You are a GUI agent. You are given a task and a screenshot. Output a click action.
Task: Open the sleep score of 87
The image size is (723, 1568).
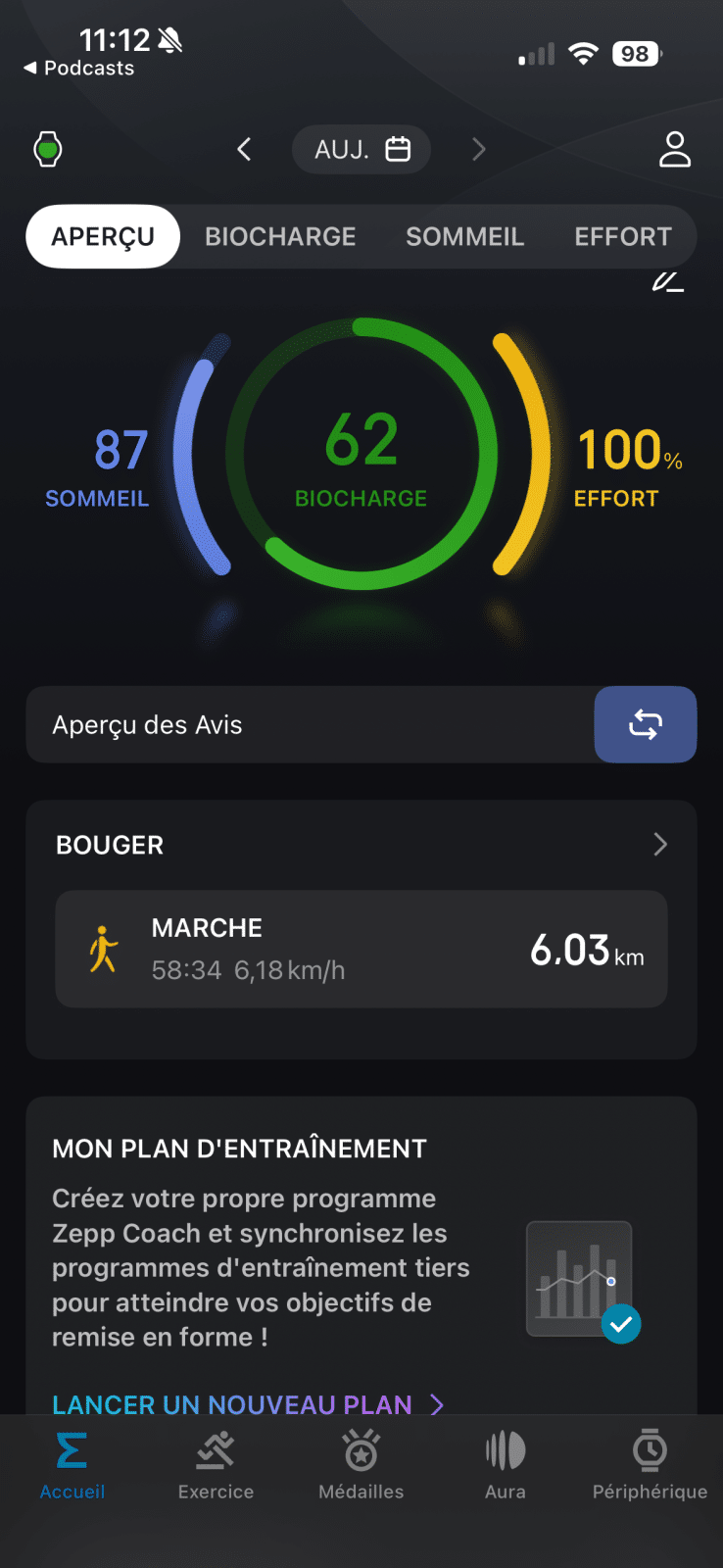coord(108,465)
